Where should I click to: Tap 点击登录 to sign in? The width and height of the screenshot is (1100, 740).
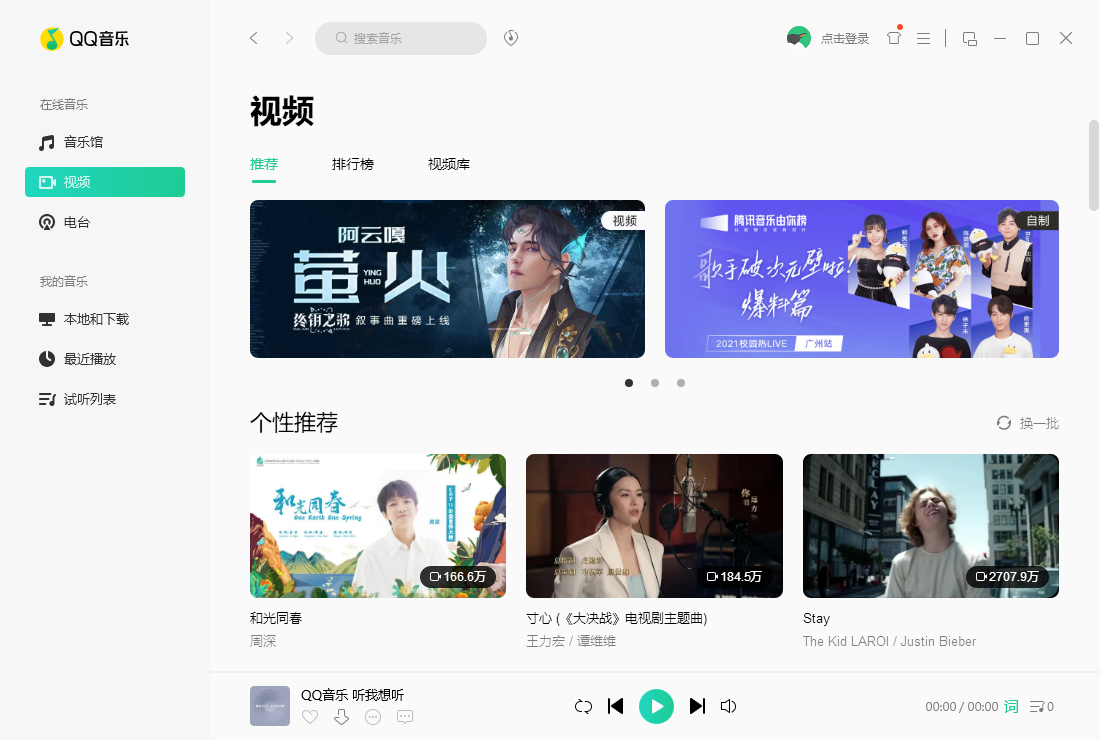844,39
